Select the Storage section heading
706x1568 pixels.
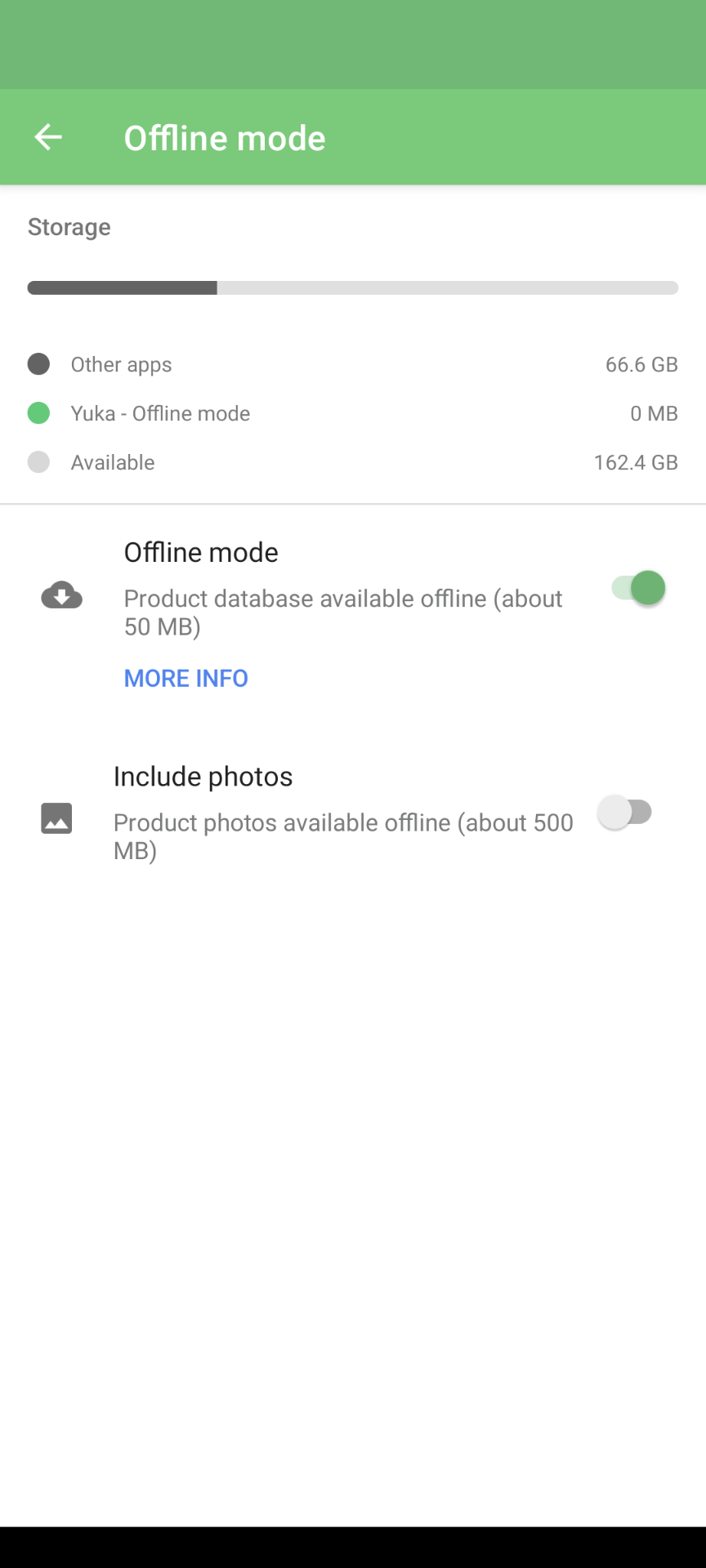[69, 227]
